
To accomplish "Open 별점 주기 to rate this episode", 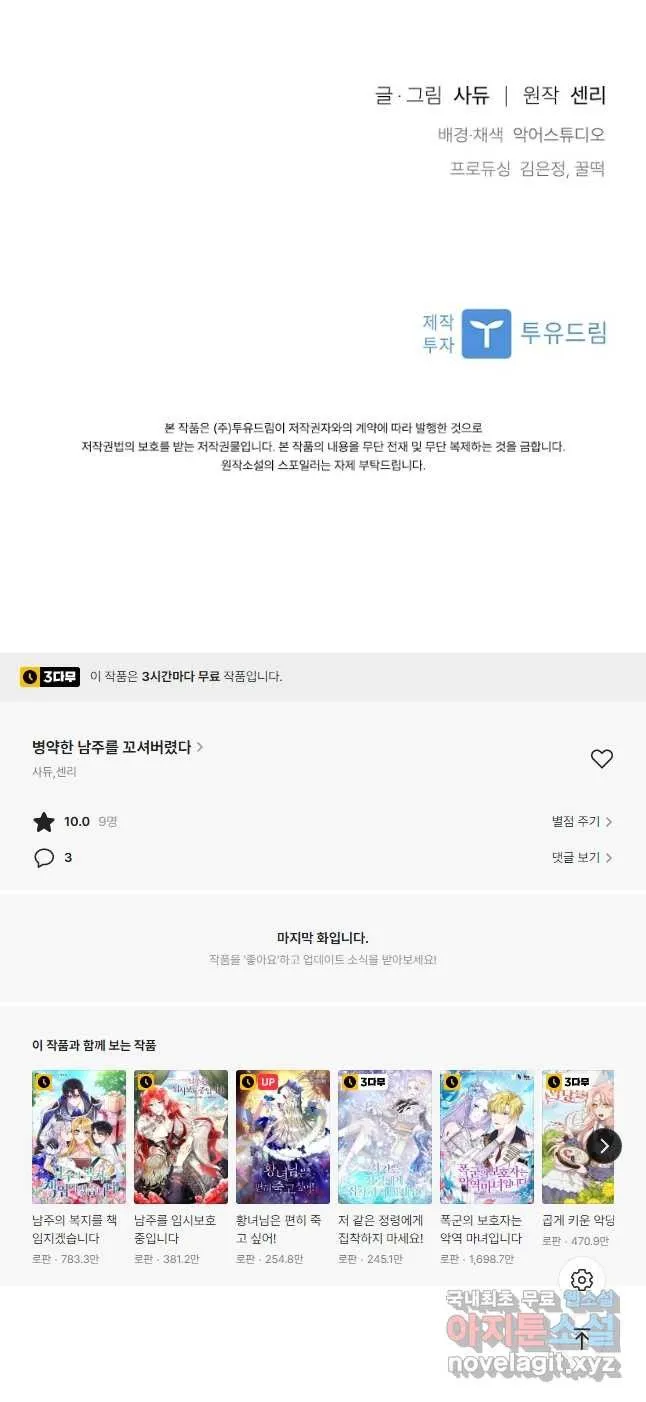I will pyautogui.click(x=581, y=822).
